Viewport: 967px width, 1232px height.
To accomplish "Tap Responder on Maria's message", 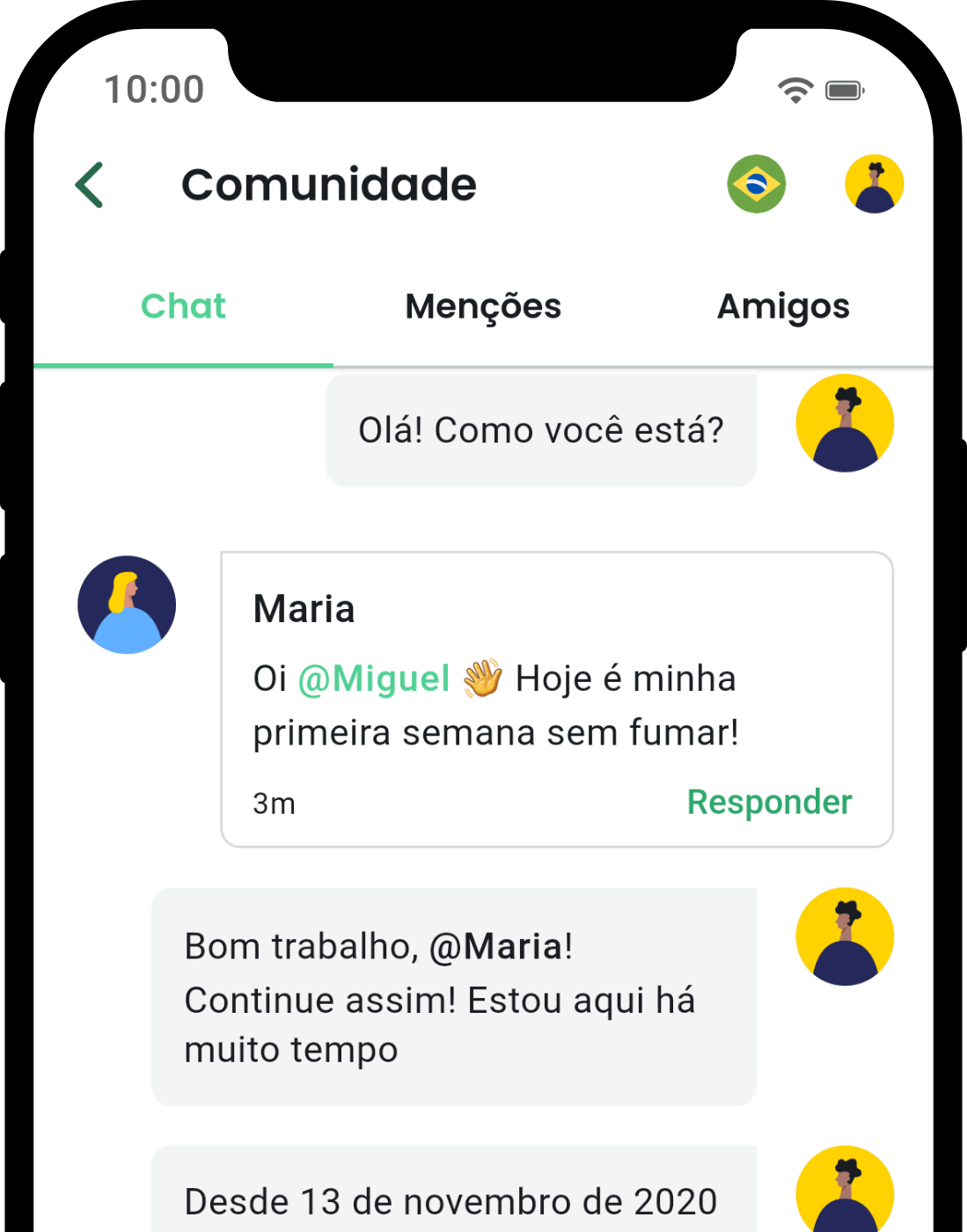I will coord(768,802).
